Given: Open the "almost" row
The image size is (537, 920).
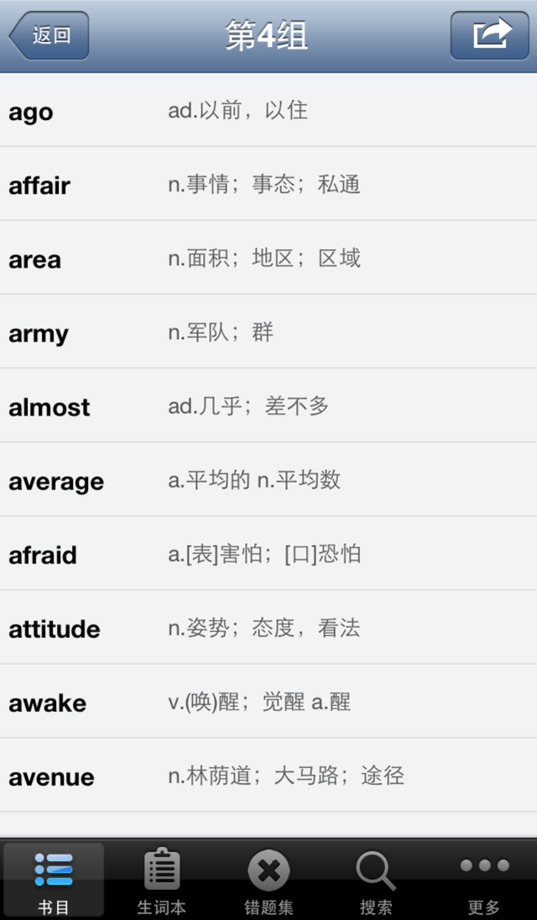Looking at the screenshot, I should (268, 405).
